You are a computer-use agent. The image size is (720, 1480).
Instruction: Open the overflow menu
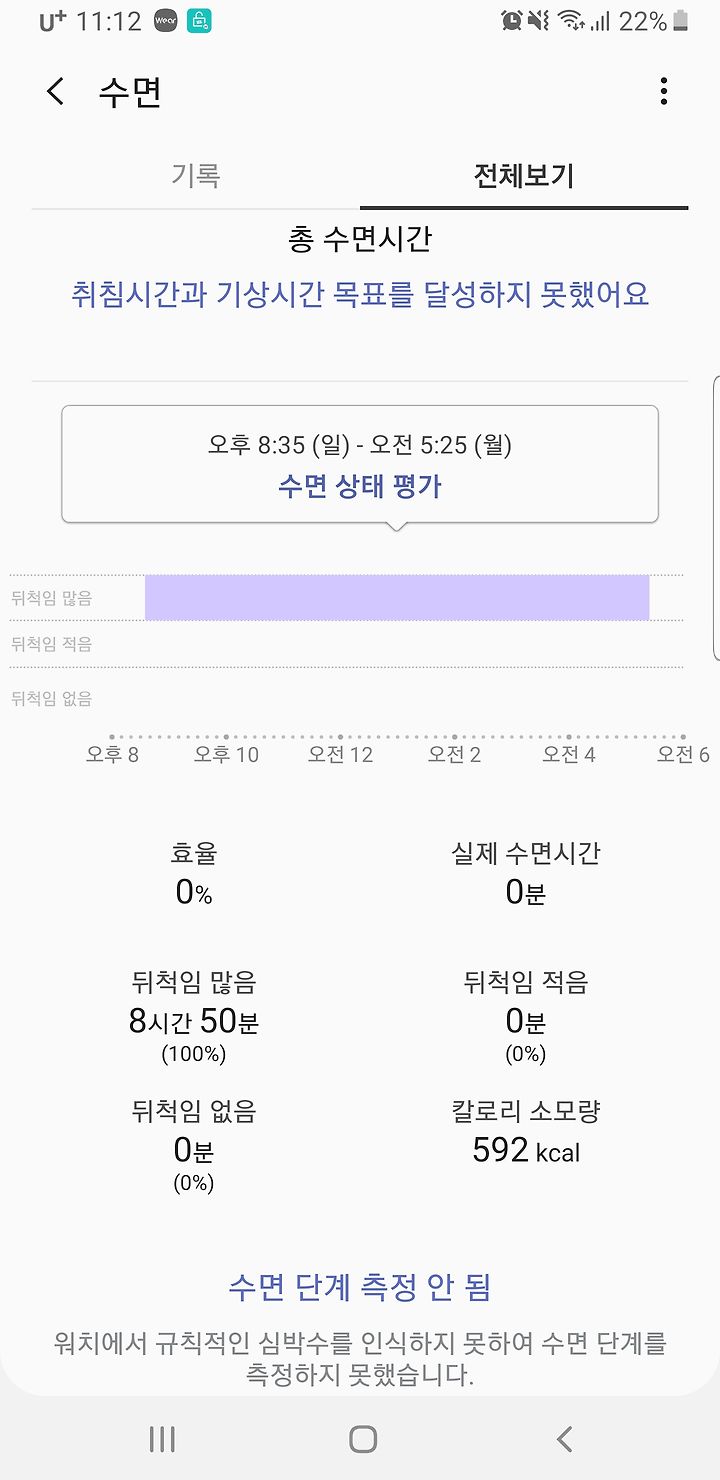point(664,92)
